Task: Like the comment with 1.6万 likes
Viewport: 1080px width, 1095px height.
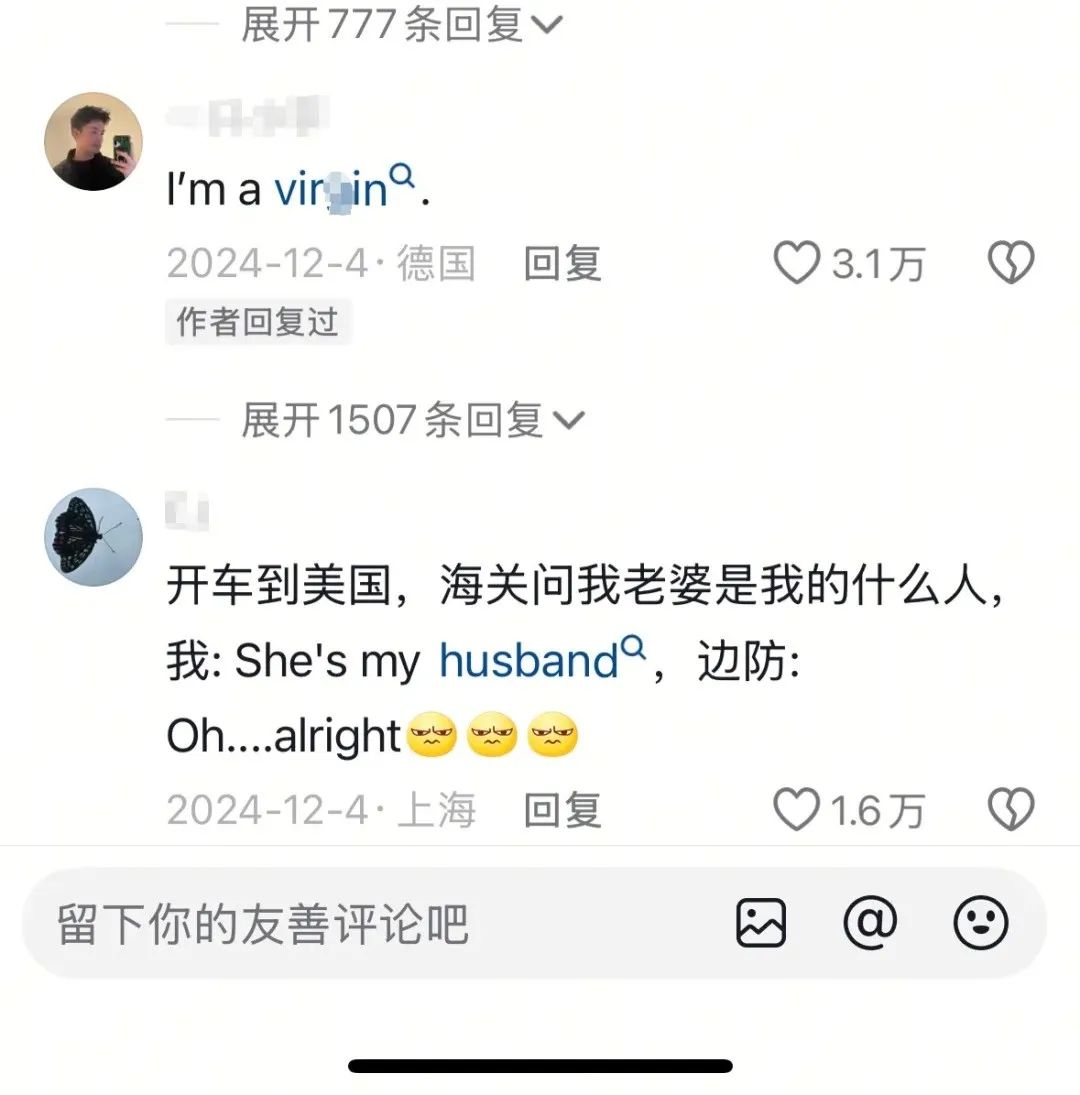Action: click(798, 810)
